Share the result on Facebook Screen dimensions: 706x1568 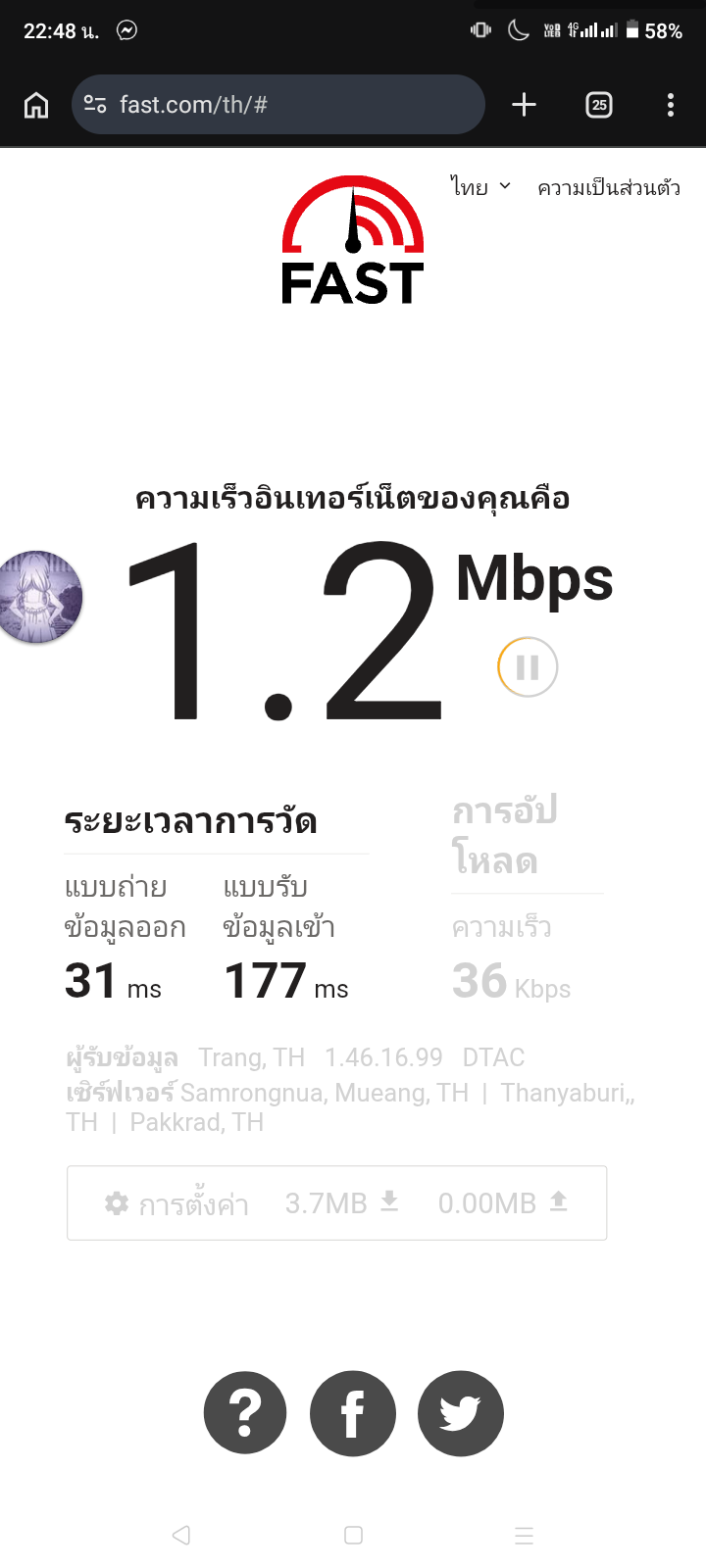(x=353, y=1413)
